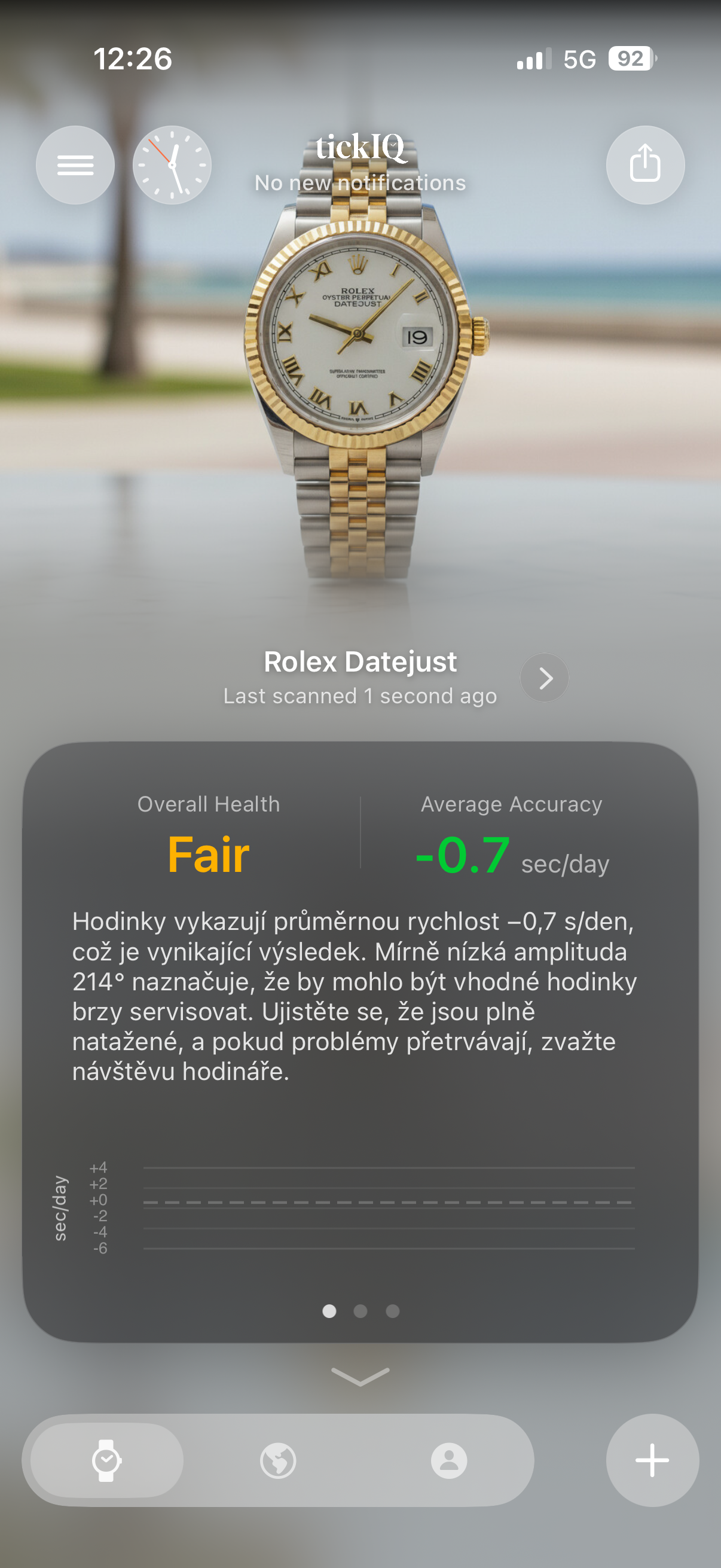Screen dimensions: 721x1568
Task: Switch to the watches tab
Action: coord(106,1460)
